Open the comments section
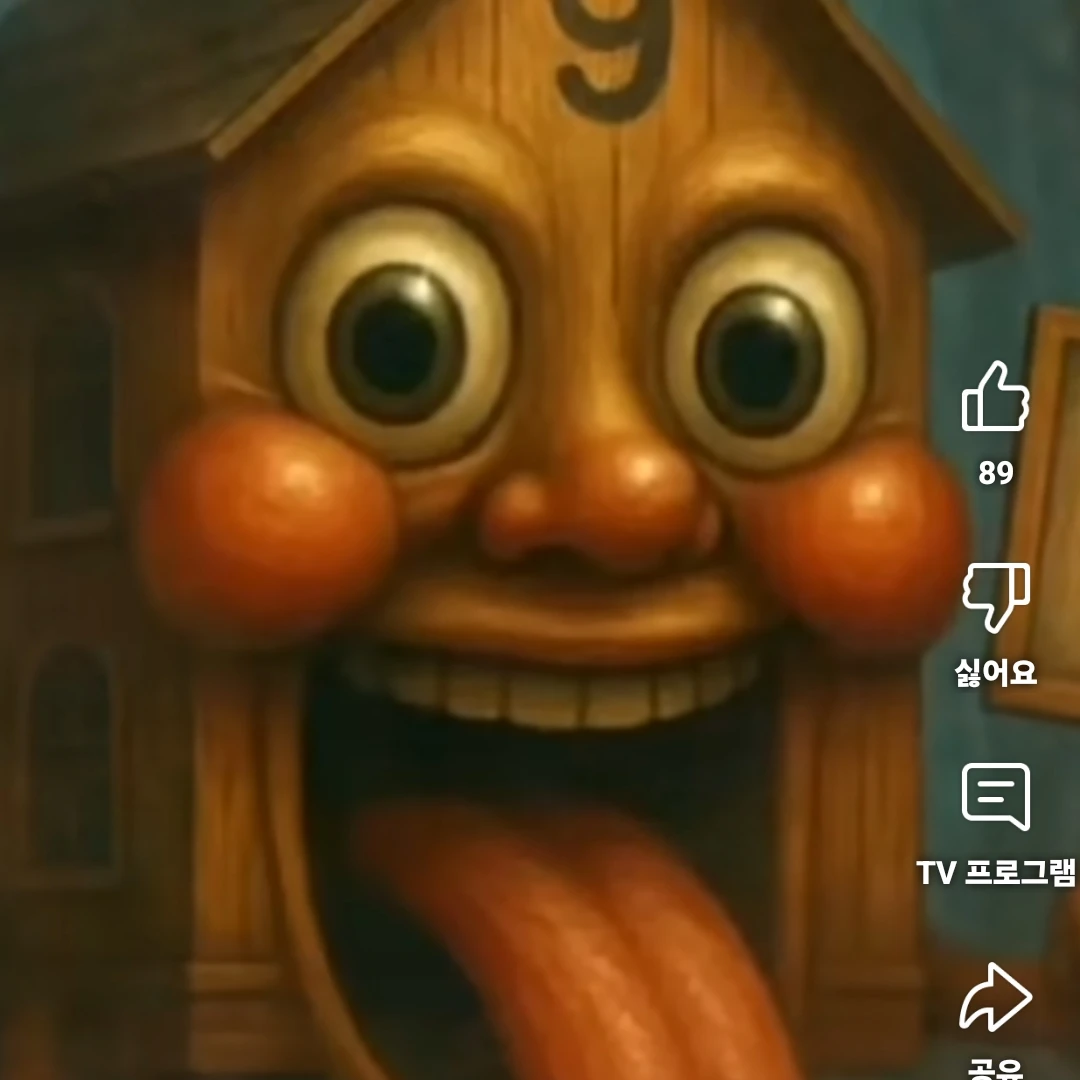This screenshot has height=1080, width=1080. tap(995, 796)
